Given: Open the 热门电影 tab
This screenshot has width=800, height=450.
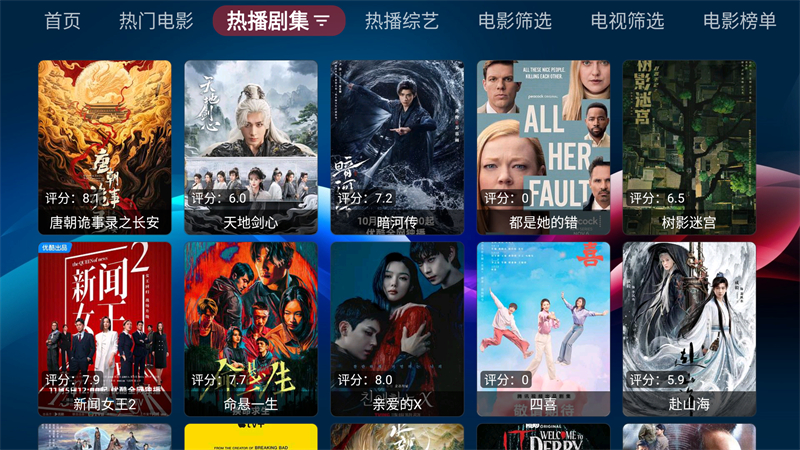Looking at the screenshot, I should click(156, 21).
